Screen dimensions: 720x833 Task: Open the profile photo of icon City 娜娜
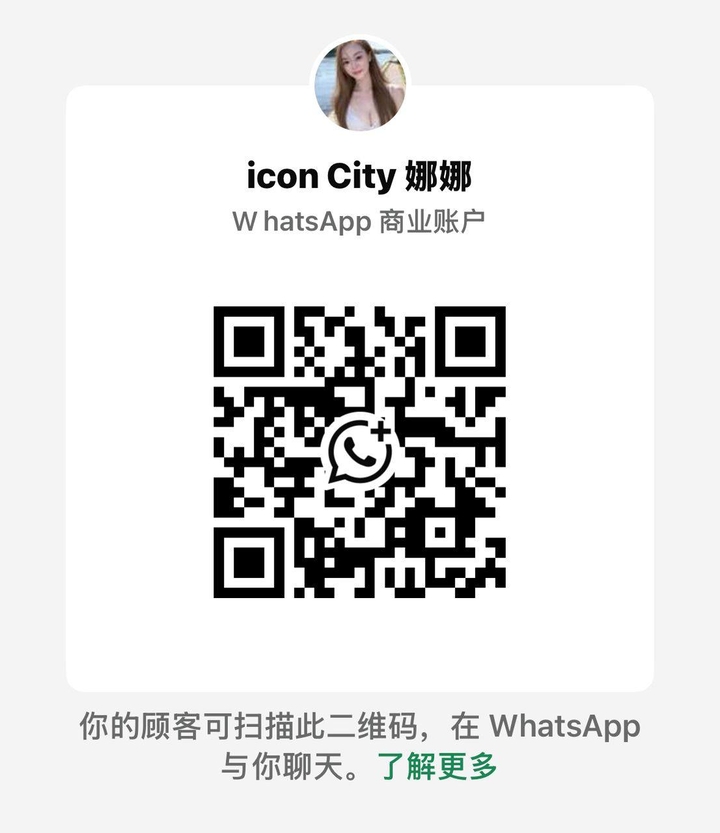tap(360, 82)
